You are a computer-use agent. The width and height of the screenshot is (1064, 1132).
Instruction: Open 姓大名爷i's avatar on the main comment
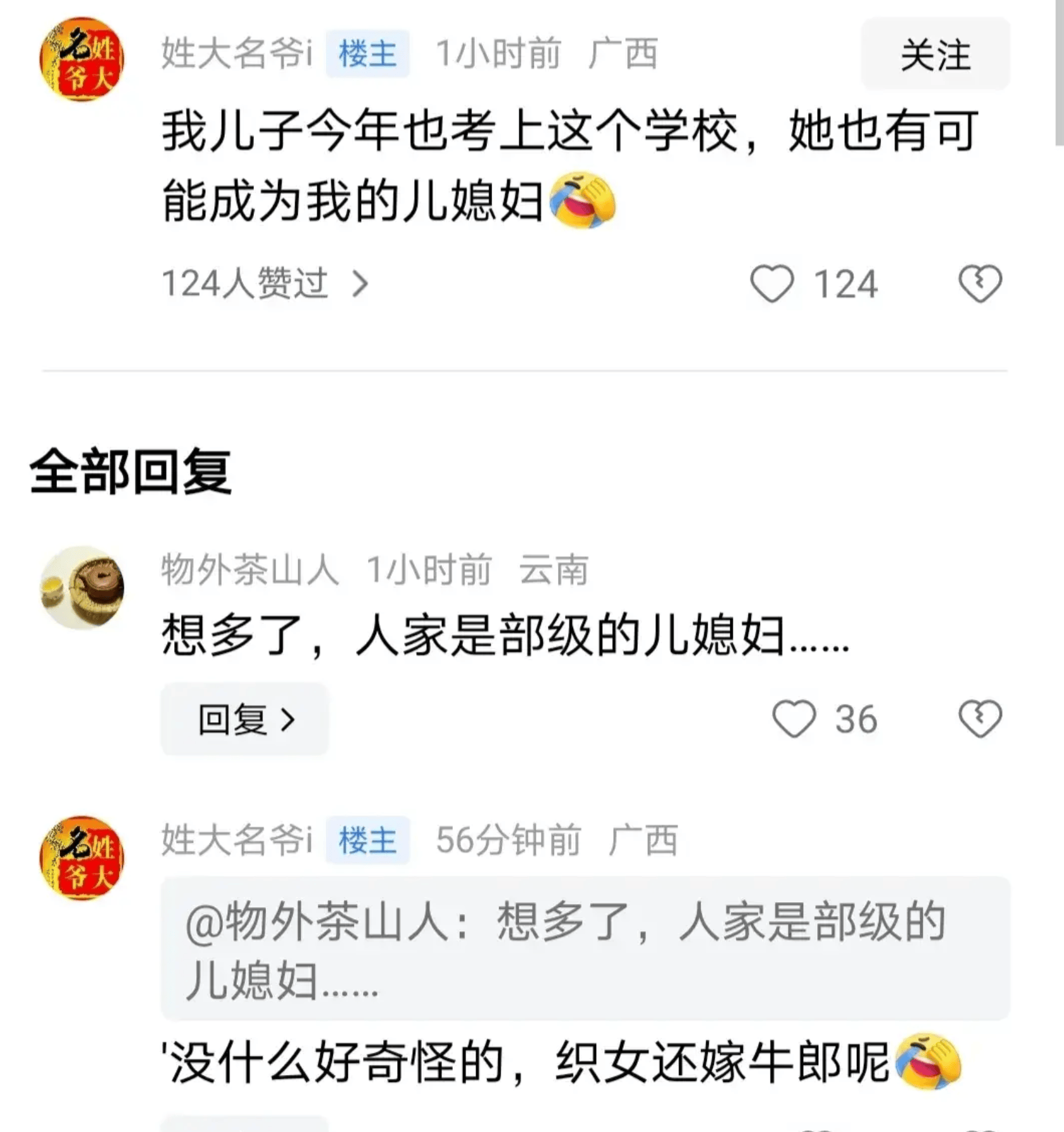pyautogui.click(x=82, y=60)
